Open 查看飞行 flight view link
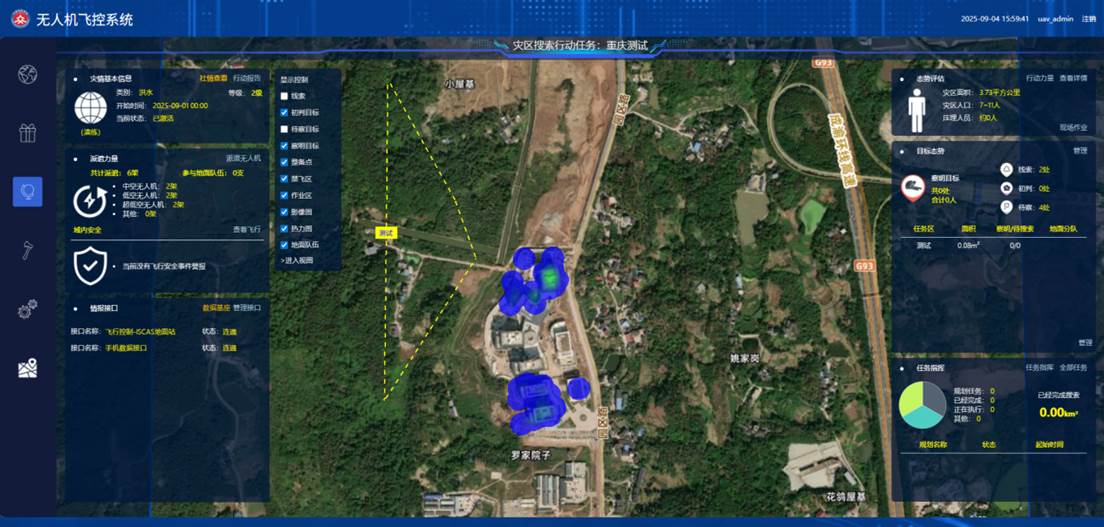The height and width of the screenshot is (527, 1104). click(247, 229)
